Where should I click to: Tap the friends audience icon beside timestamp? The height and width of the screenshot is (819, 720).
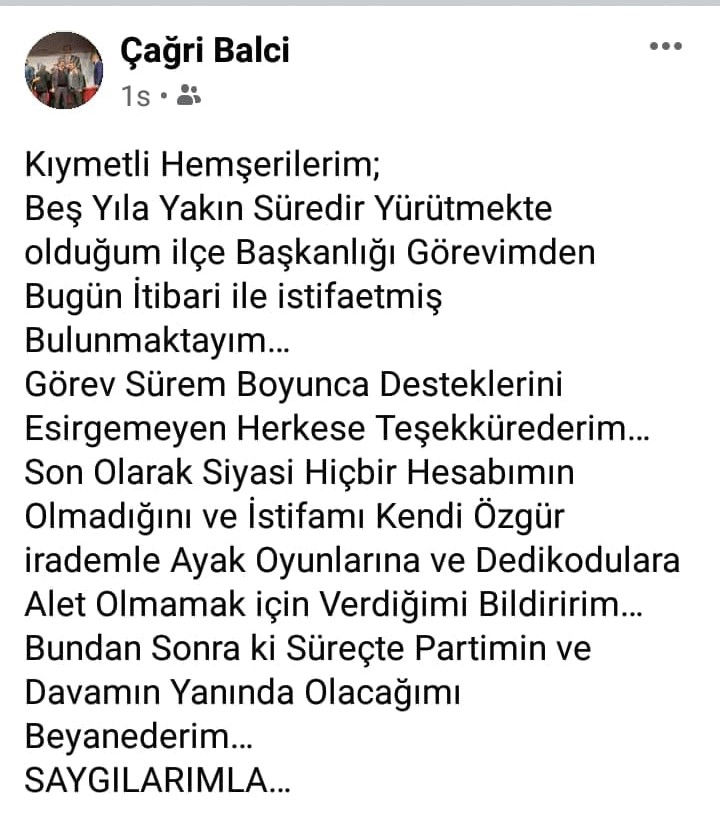point(188,96)
